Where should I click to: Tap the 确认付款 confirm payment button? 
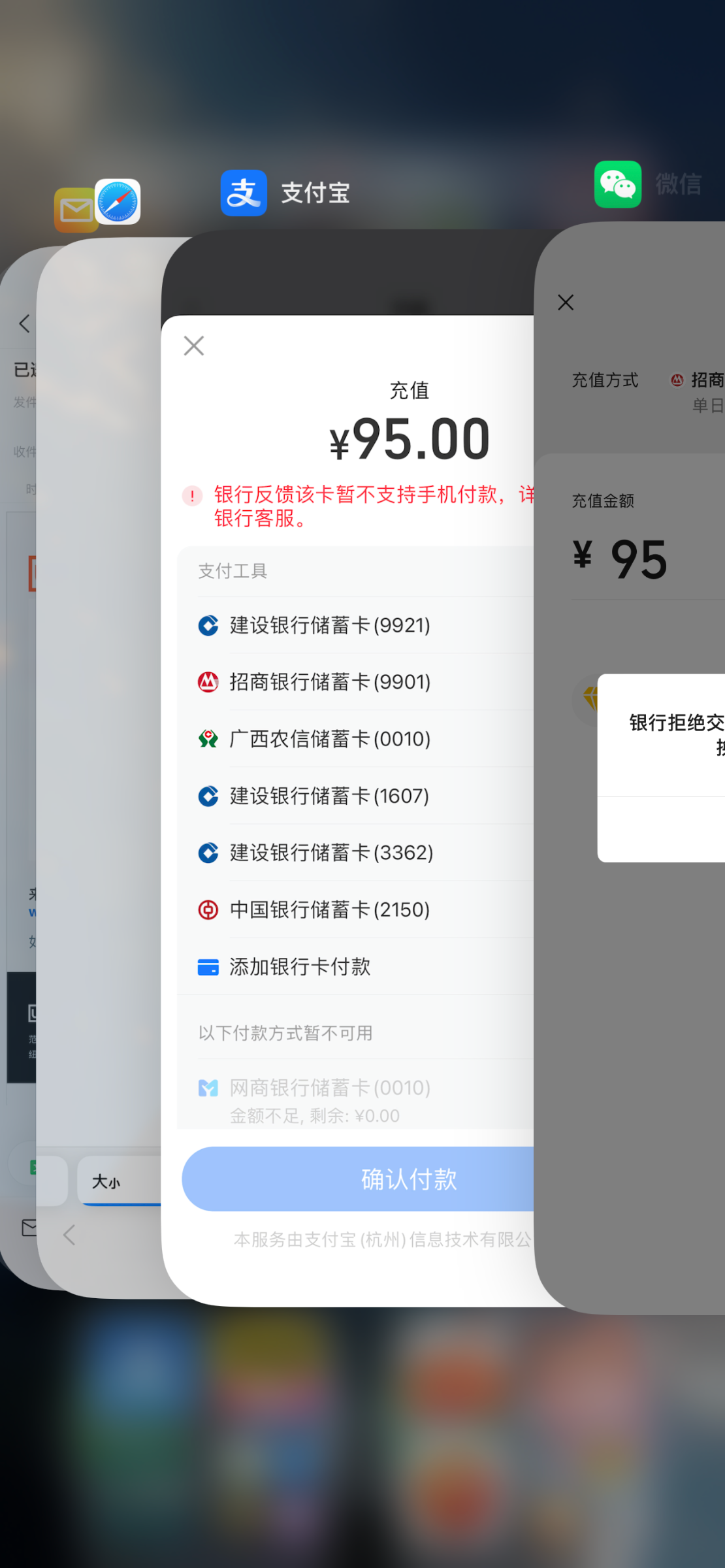(x=358, y=1179)
